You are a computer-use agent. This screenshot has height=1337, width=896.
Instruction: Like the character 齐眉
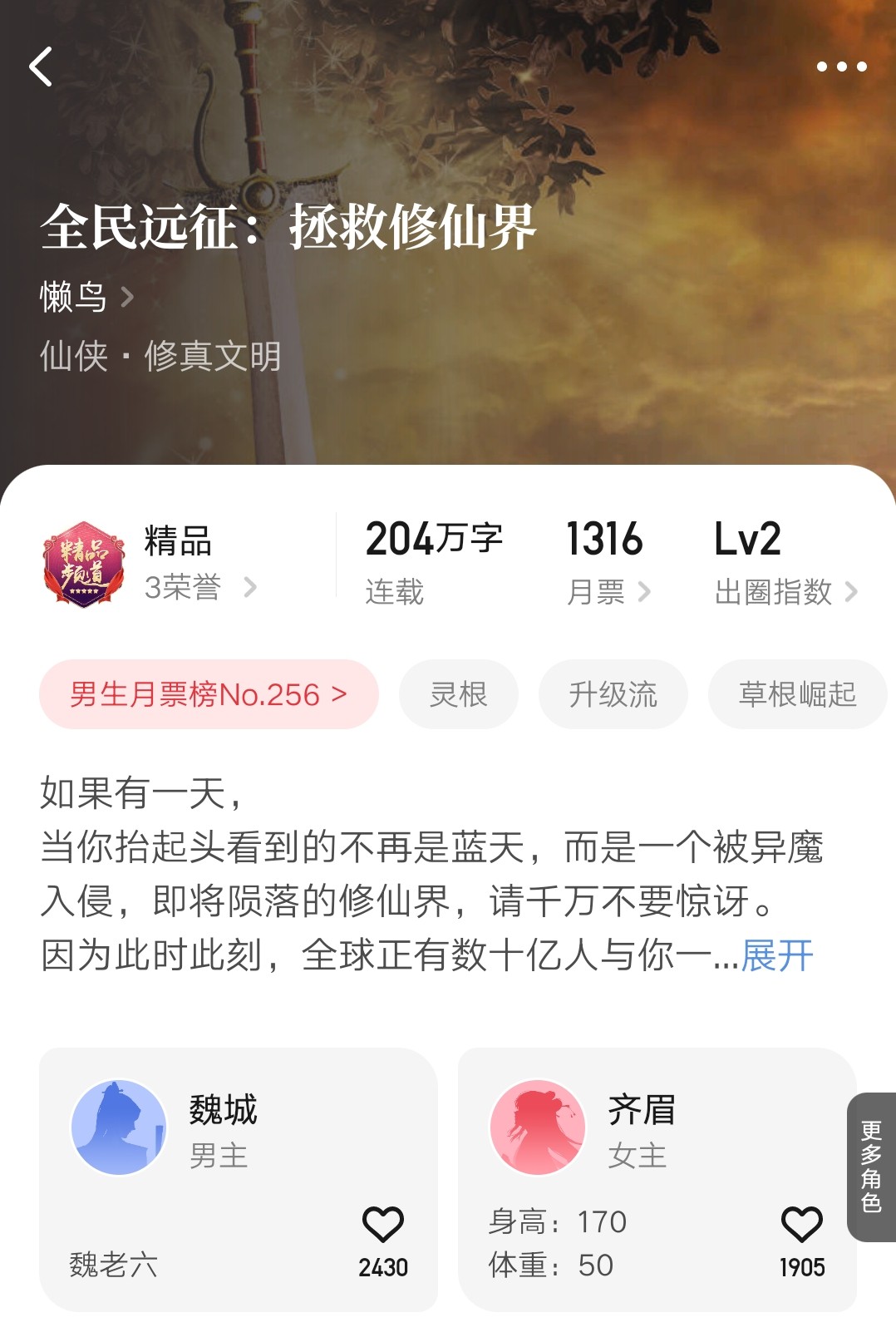coord(802,1226)
